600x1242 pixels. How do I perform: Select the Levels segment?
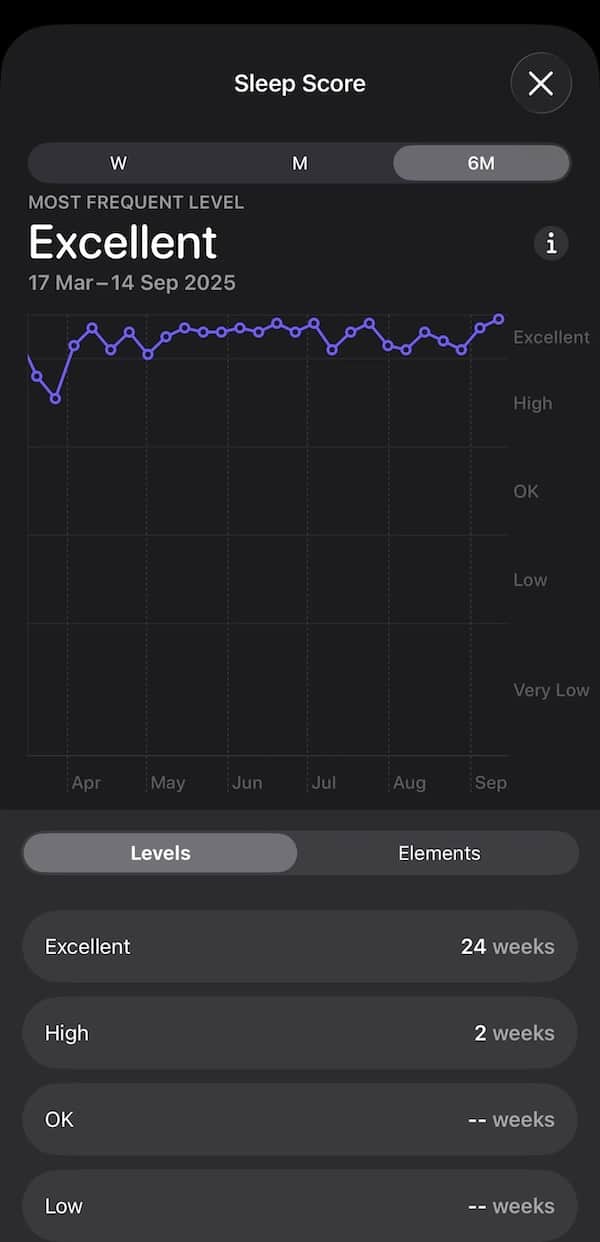pos(161,853)
